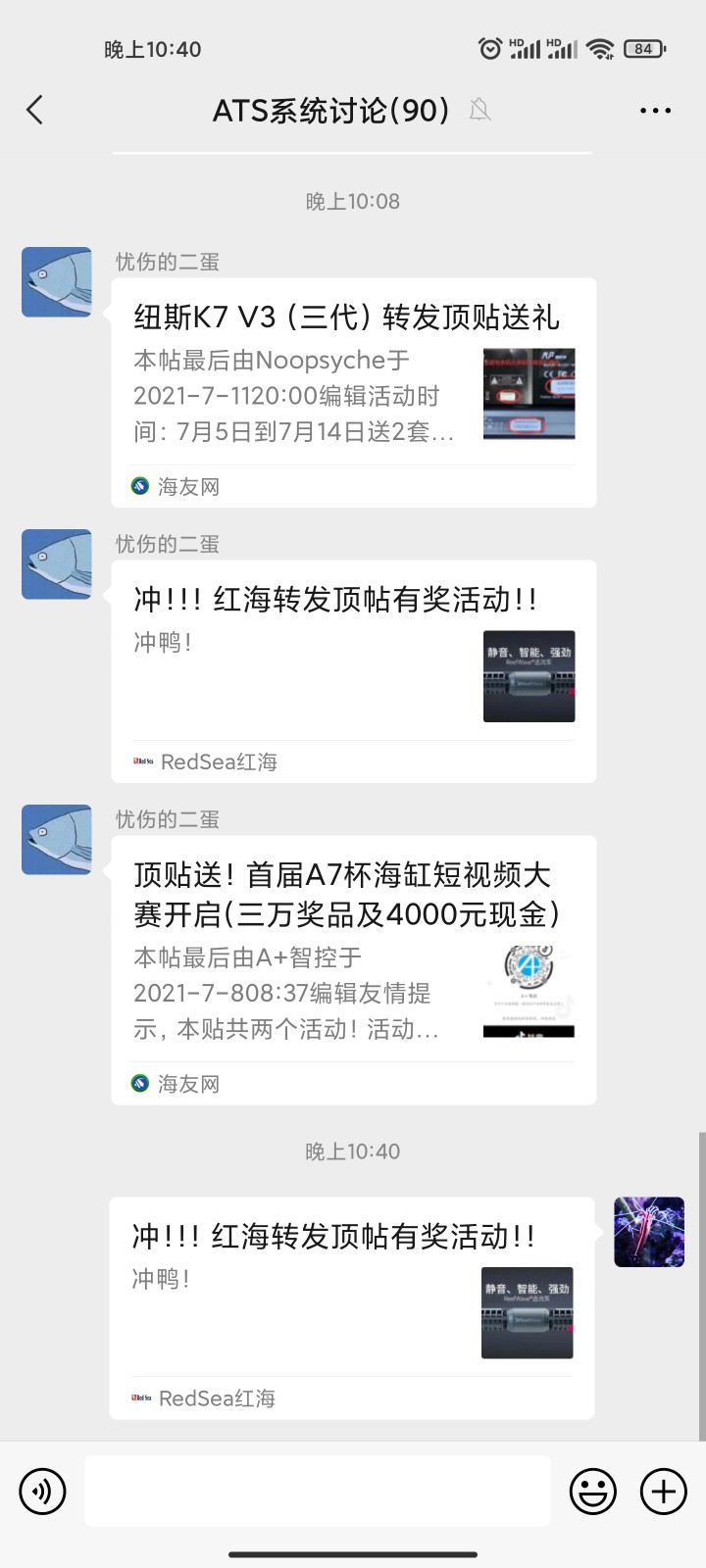View 忧伤的二蛋's avatar on the 纽斯K7 post
Viewport: 706px width, 1568px height.
coord(57,282)
